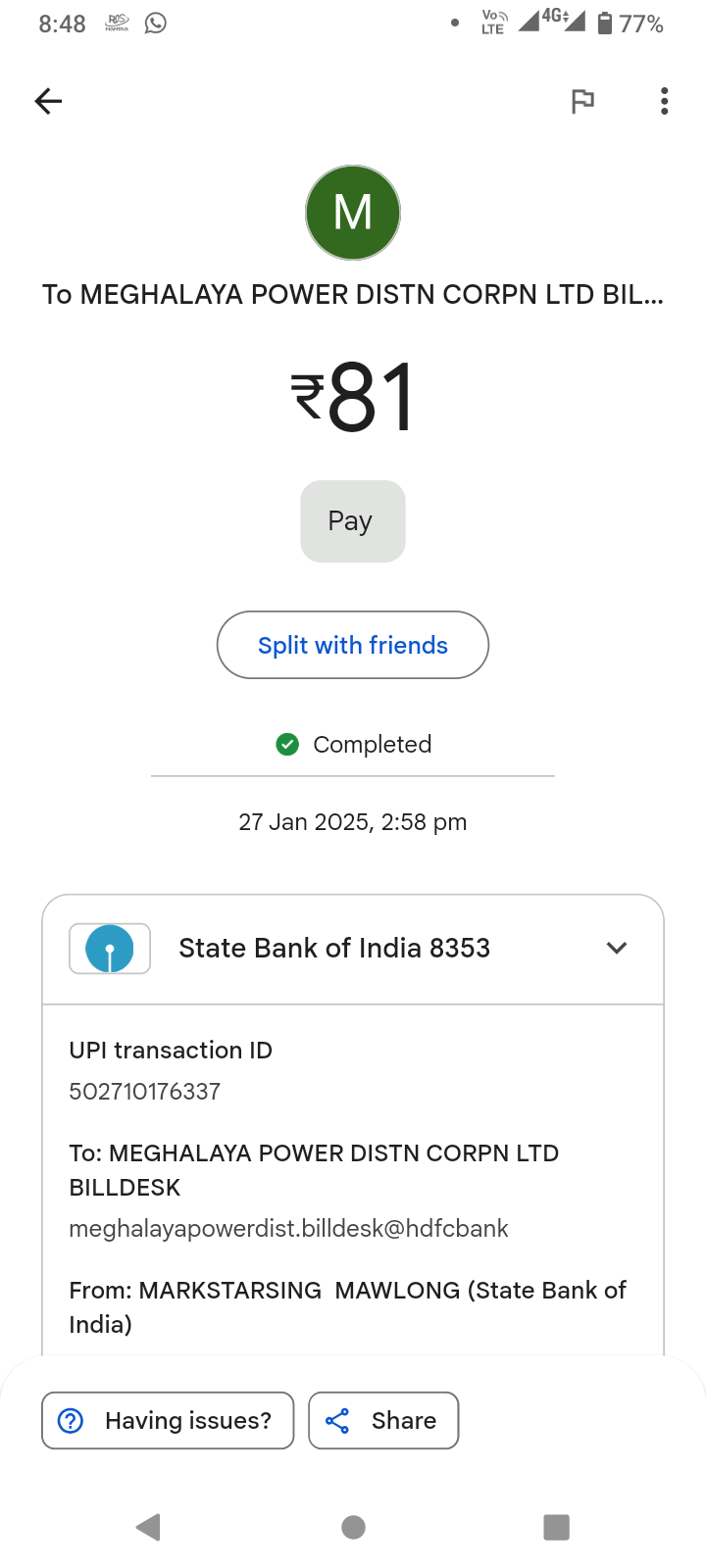Open Having issues? help
Screen dimensions: 706x1568
(168, 1420)
